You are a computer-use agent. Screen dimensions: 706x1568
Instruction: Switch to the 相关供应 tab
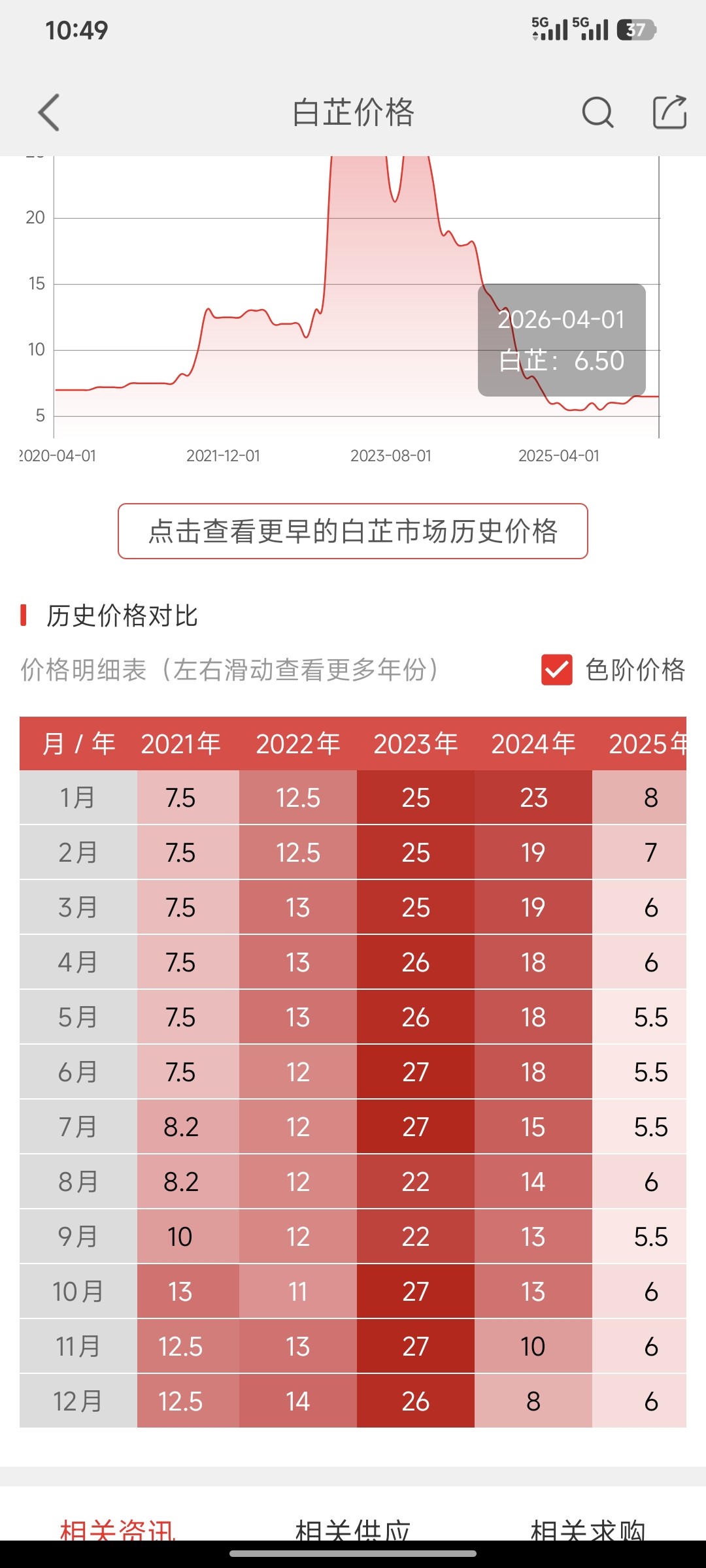pyautogui.click(x=353, y=1529)
